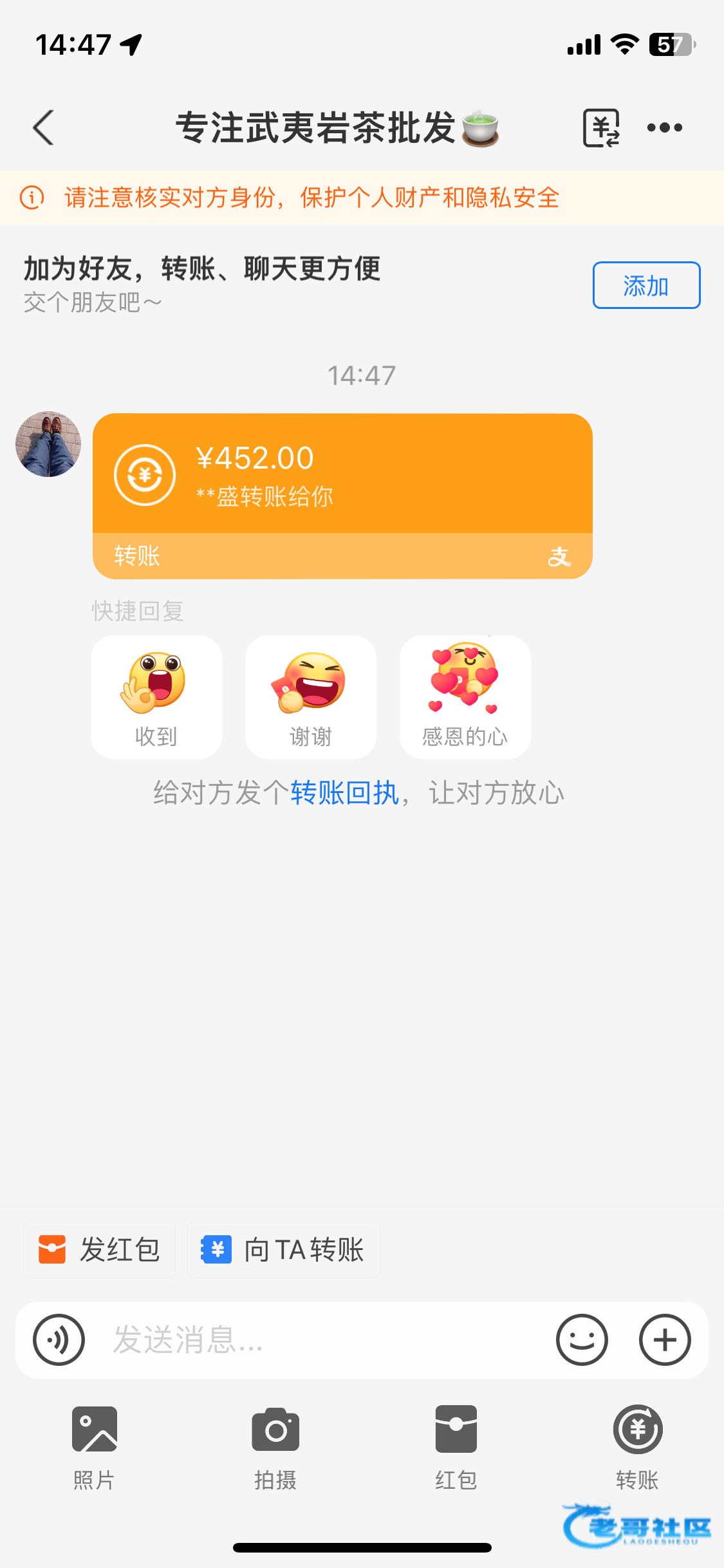
Task: Open the sender's profile avatar
Action: [x=48, y=444]
